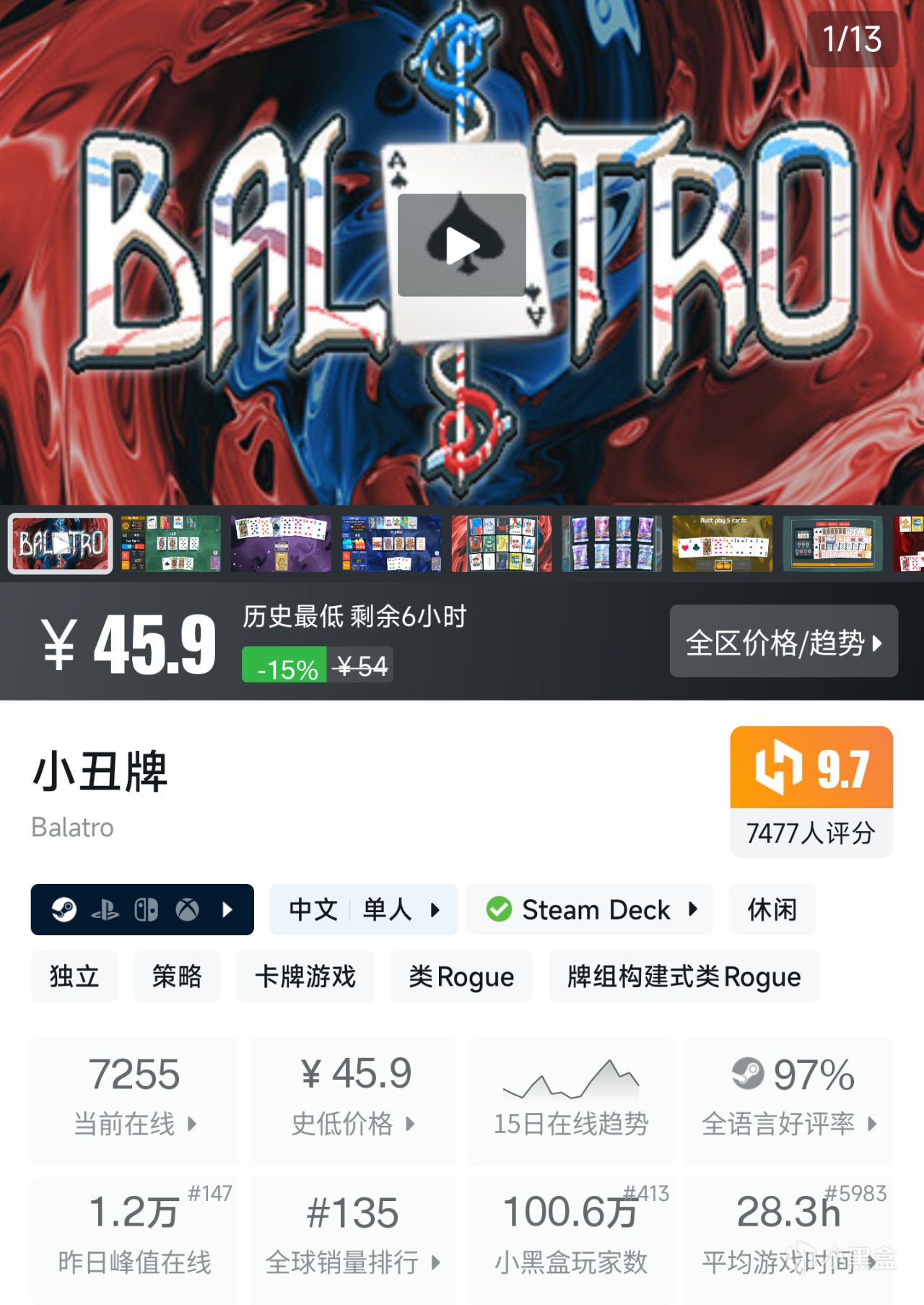Screen dimensions: 924x1305
Task: Open Steam Deck compatibility details
Action: click(590, 909)
